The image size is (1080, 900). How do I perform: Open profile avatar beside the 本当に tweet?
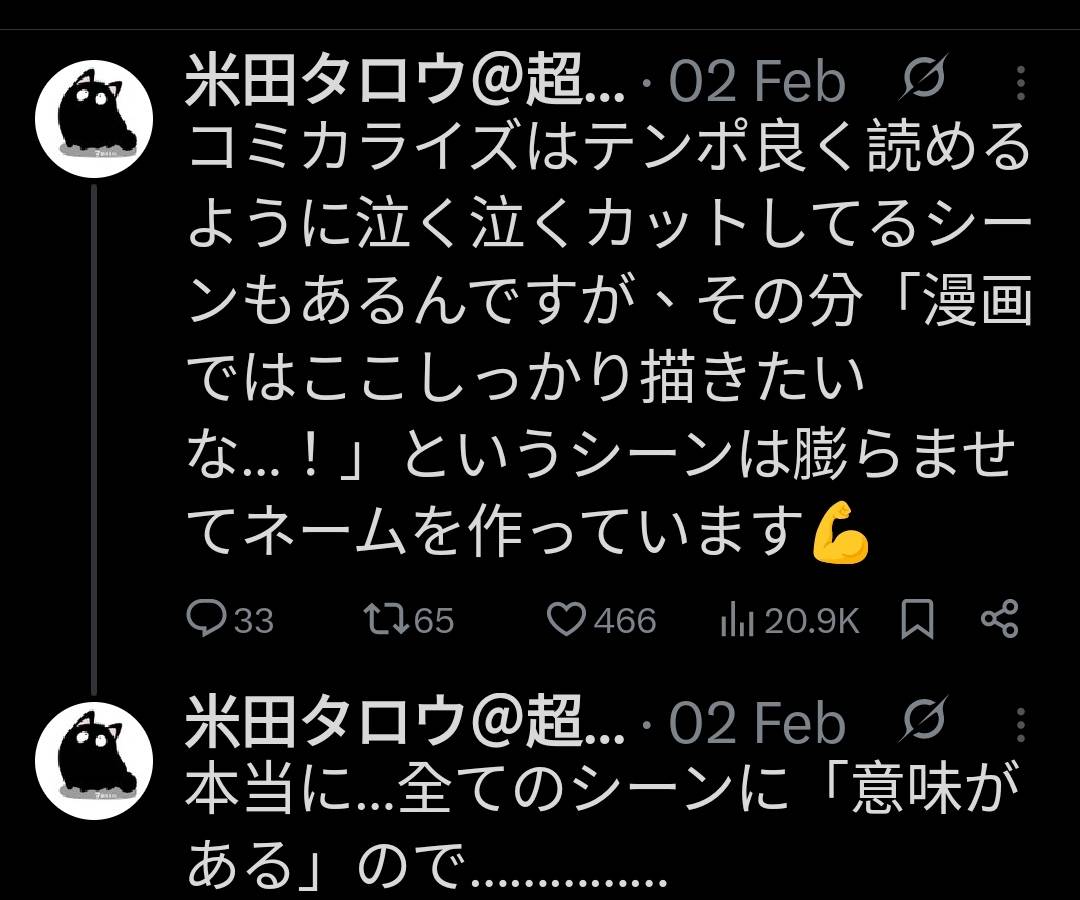click(x=94, y=754)
